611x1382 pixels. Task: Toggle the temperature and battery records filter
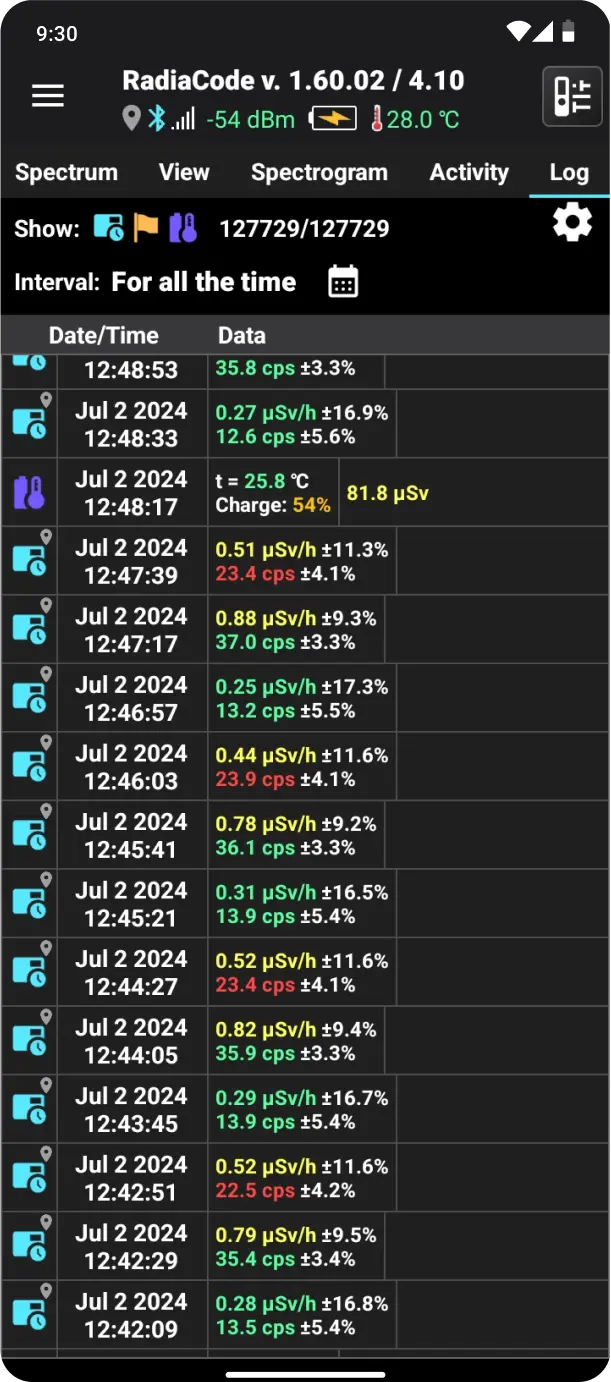183,228
